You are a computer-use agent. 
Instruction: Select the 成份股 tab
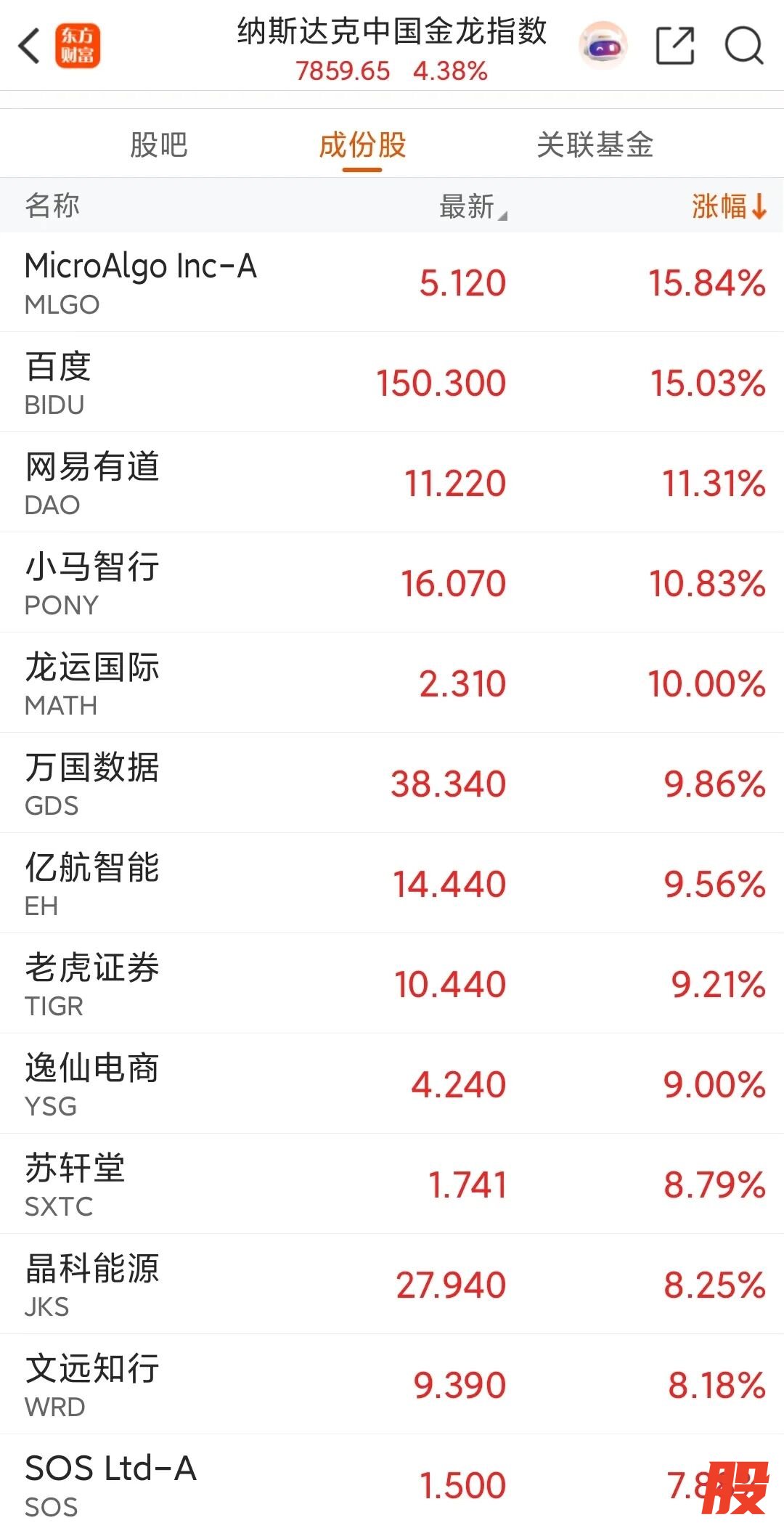(x=362, y=145)
